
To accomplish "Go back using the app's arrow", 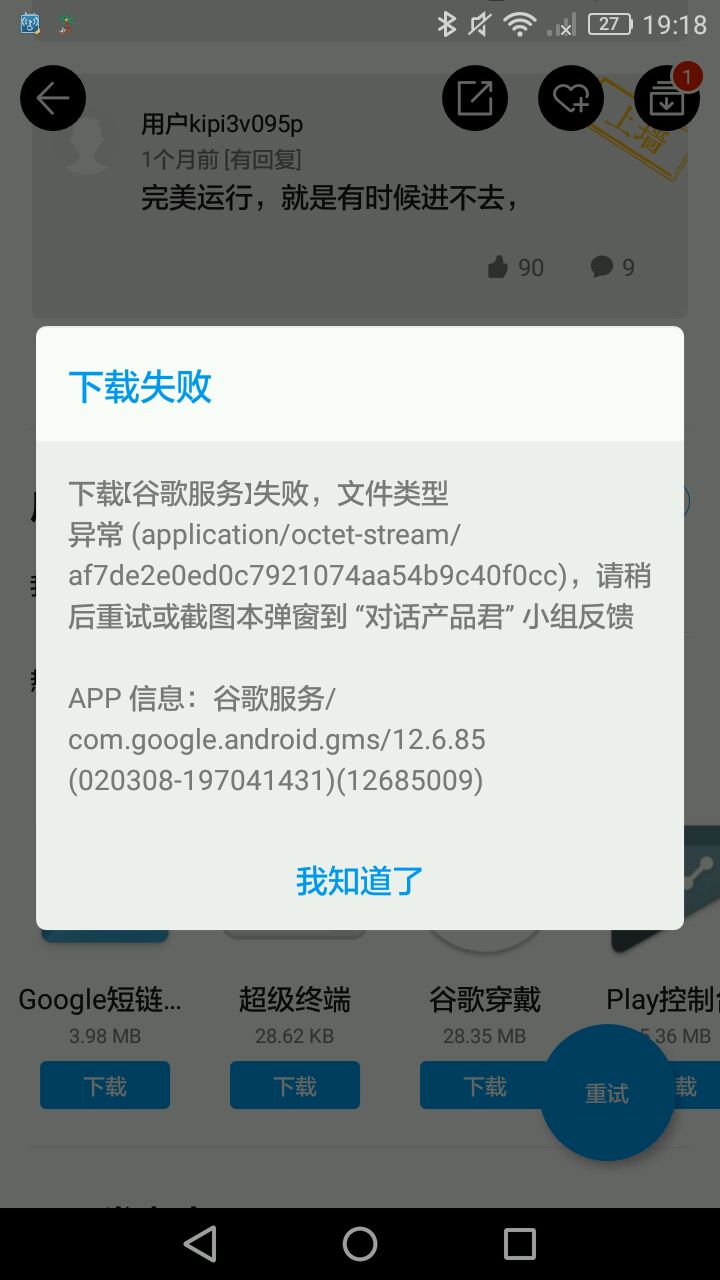I will click(53, 98).
